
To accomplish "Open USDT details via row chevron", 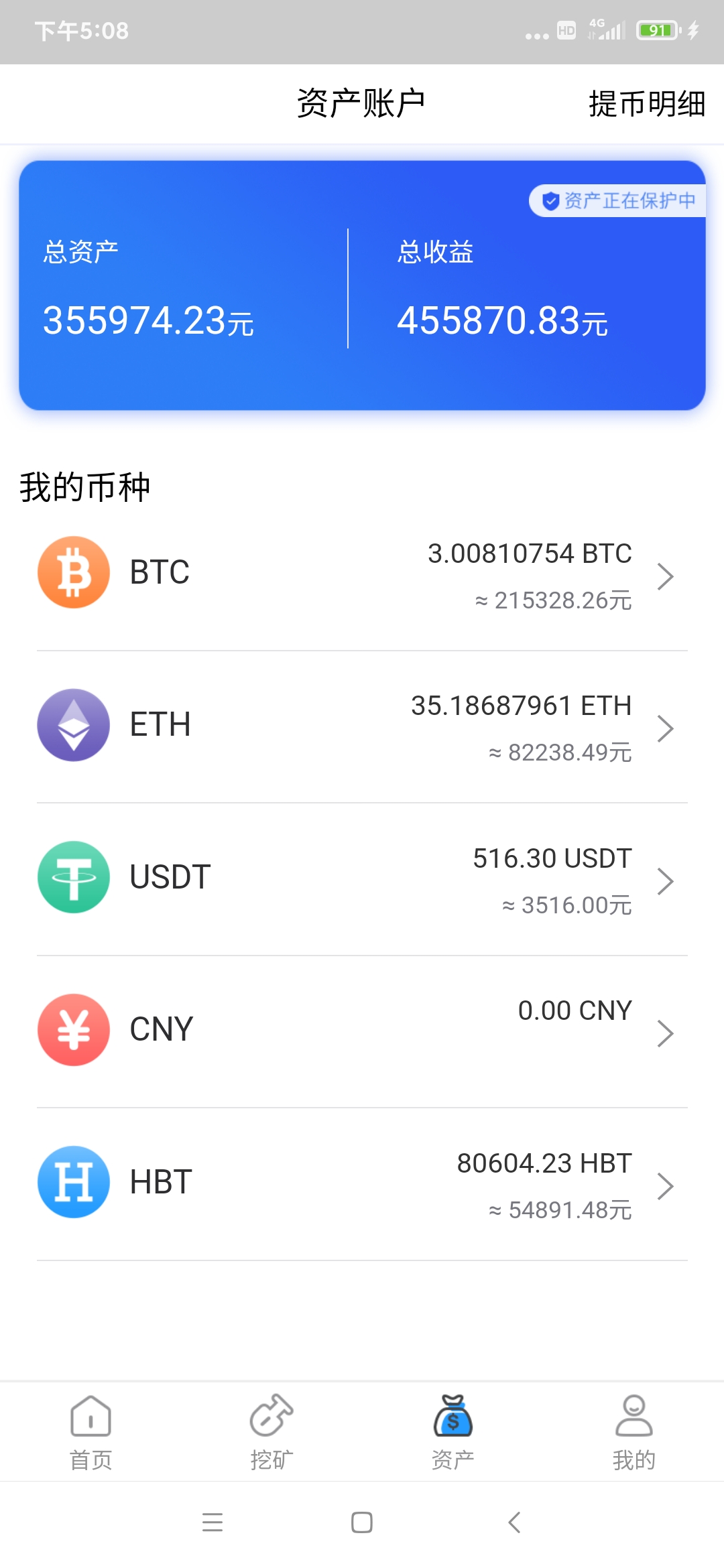I will pos(666,880).
